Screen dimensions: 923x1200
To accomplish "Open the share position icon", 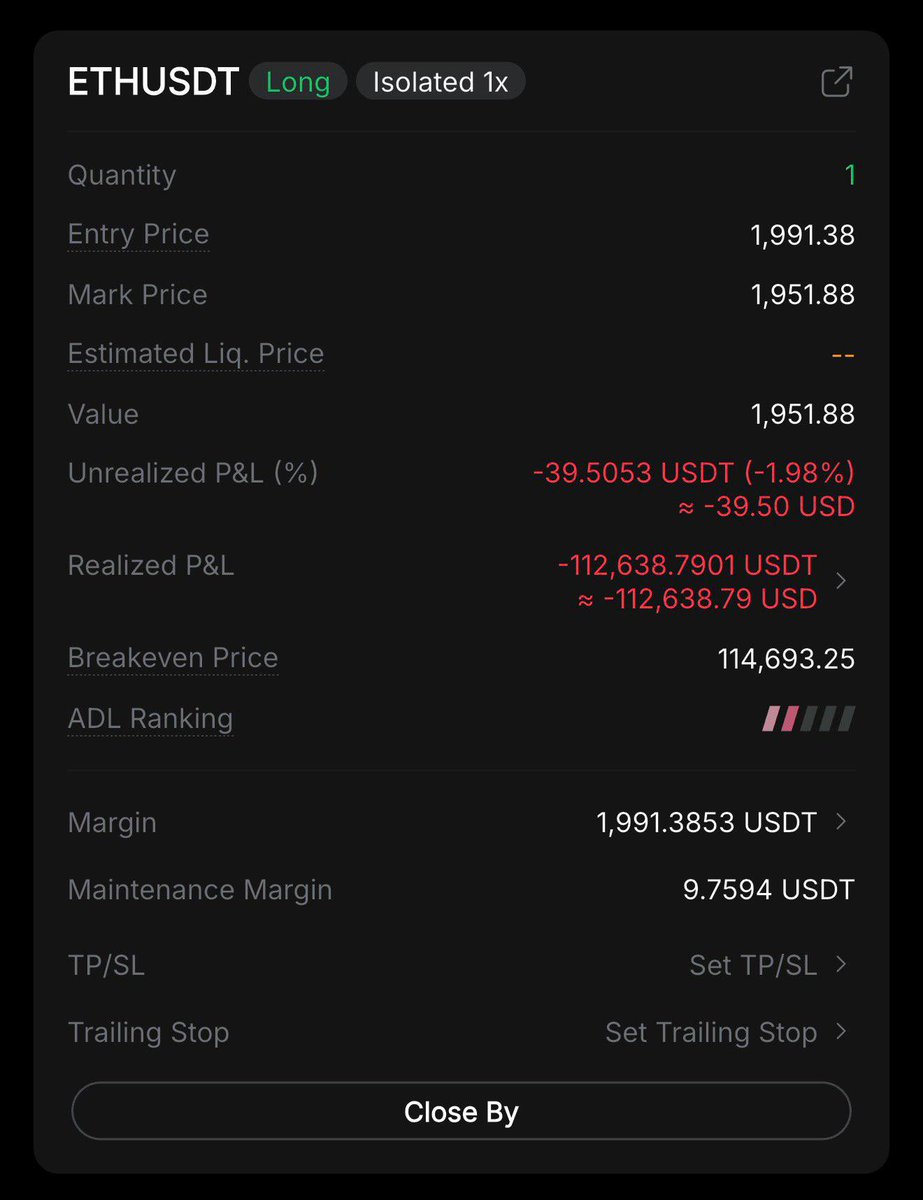I will (836, 82).
